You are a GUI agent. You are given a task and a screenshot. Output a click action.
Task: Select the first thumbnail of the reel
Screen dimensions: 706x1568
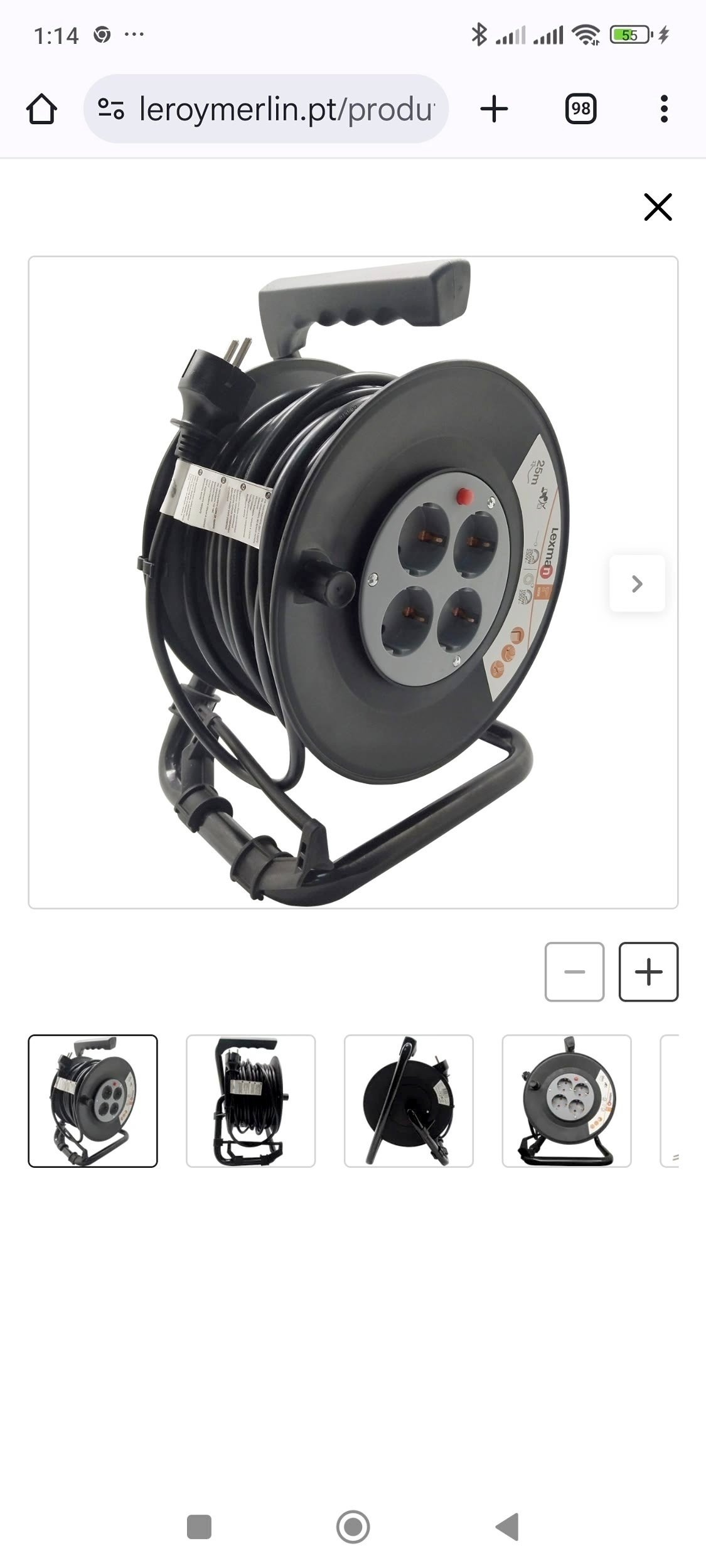tap(93, 1101)
